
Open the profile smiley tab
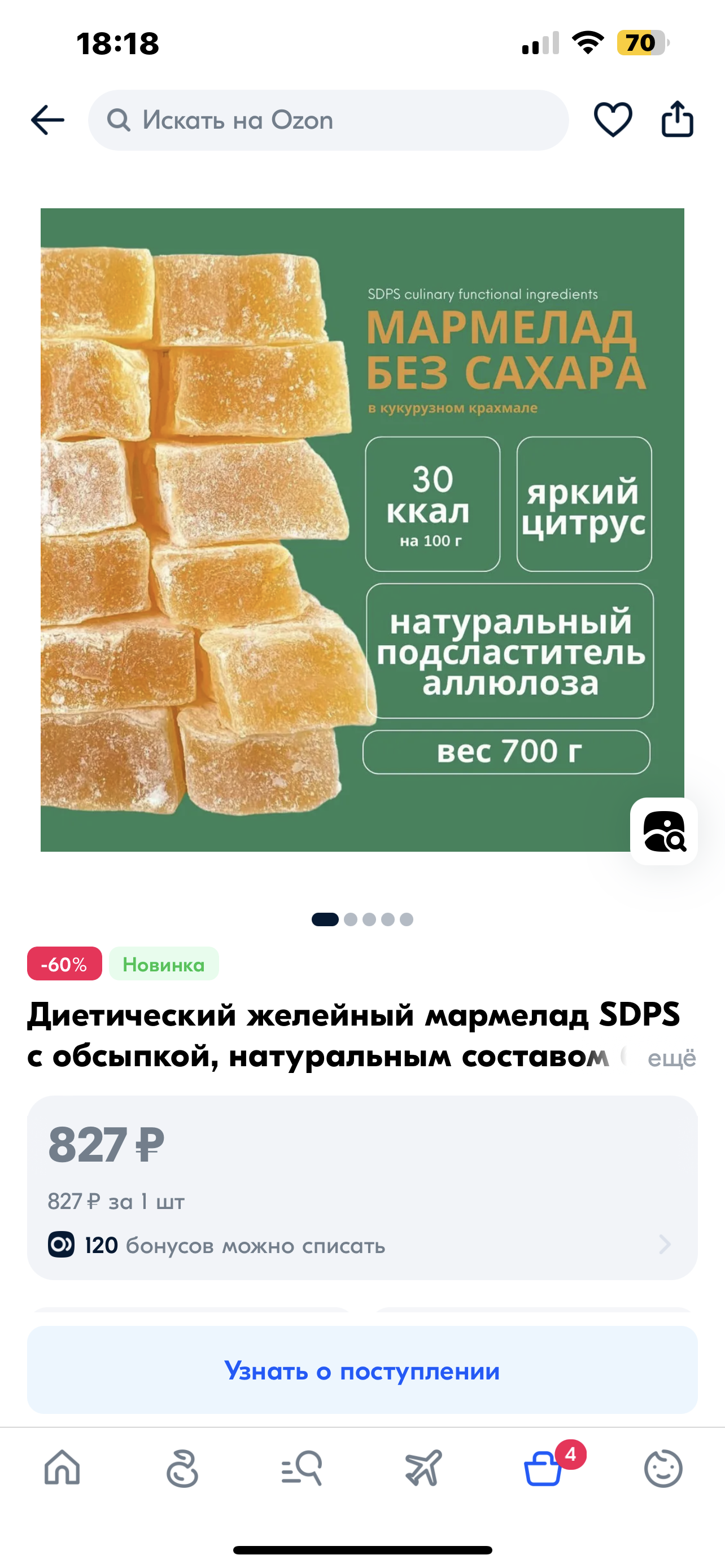point(663,1468)
